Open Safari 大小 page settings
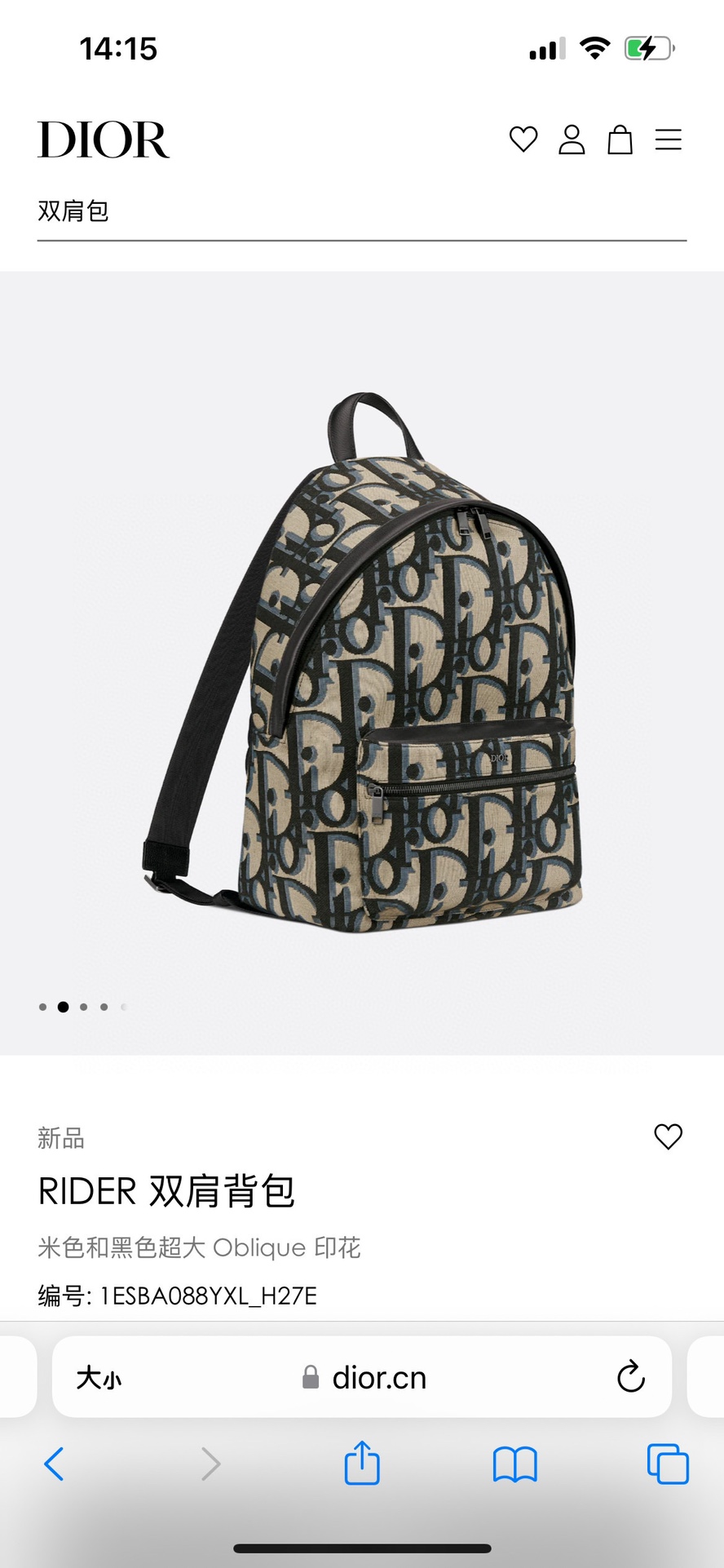This screenshot has width=724, height=1568. (99, 1379)
